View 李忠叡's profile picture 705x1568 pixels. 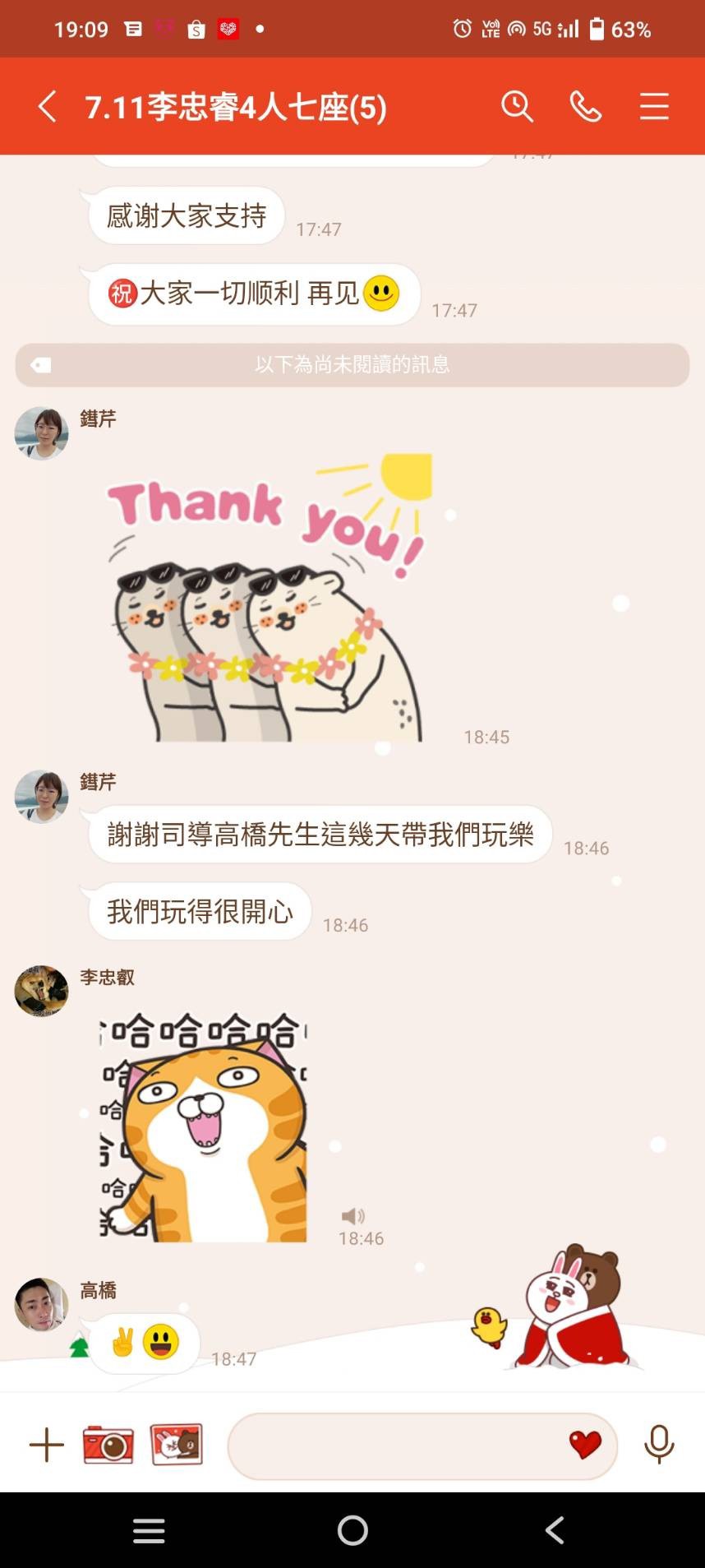(41, 991)
